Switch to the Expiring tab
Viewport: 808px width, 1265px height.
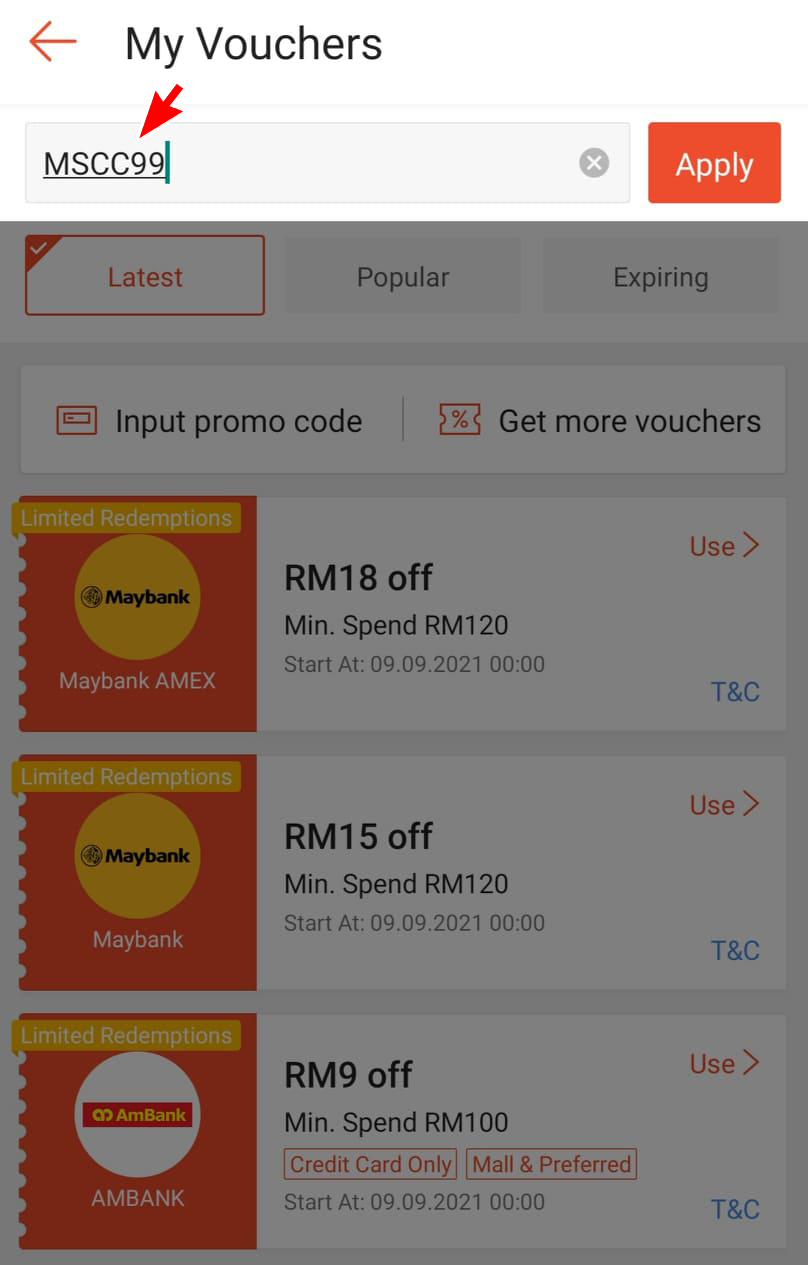(660, 276)
